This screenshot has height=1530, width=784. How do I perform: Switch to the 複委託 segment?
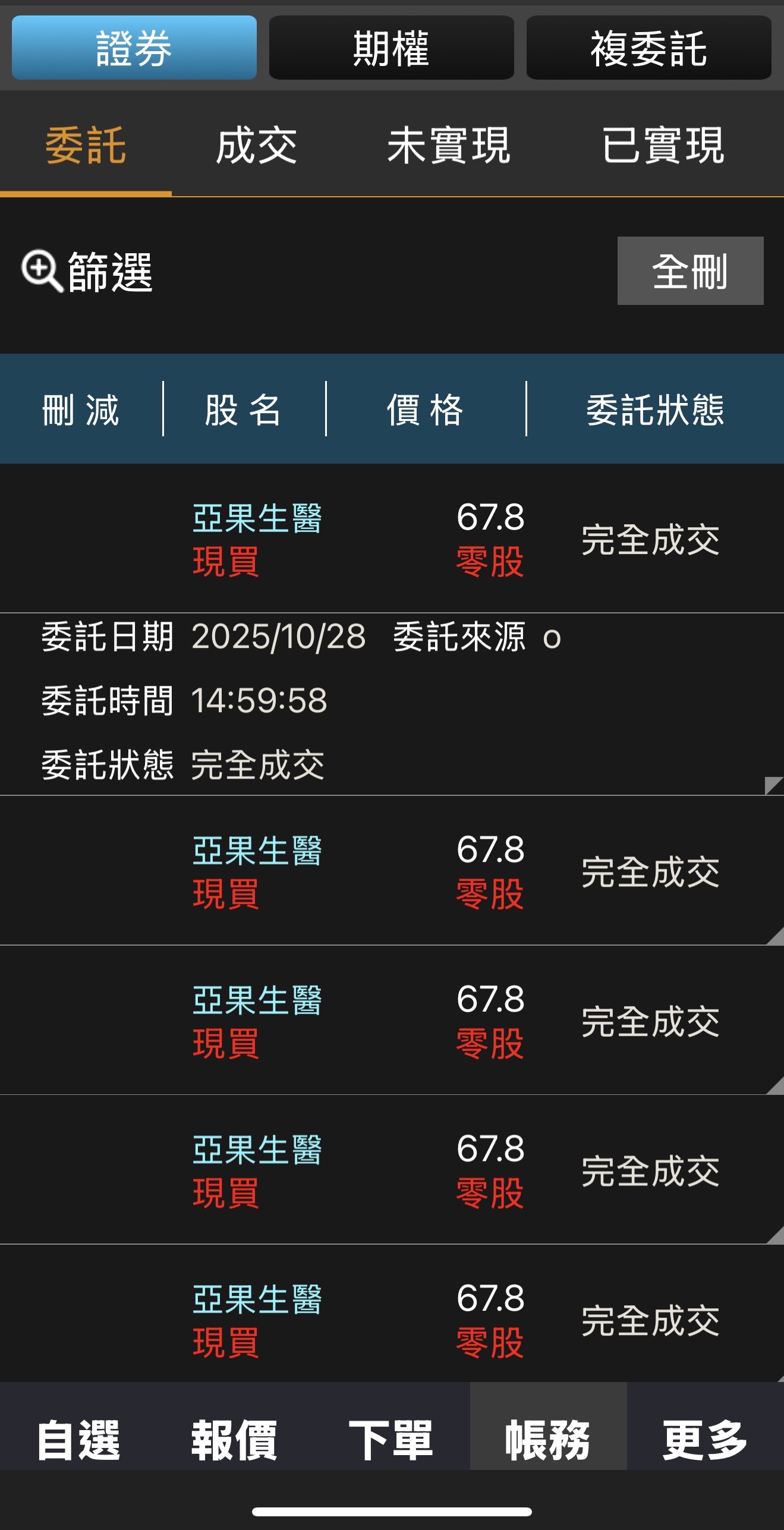click(648, 48)
